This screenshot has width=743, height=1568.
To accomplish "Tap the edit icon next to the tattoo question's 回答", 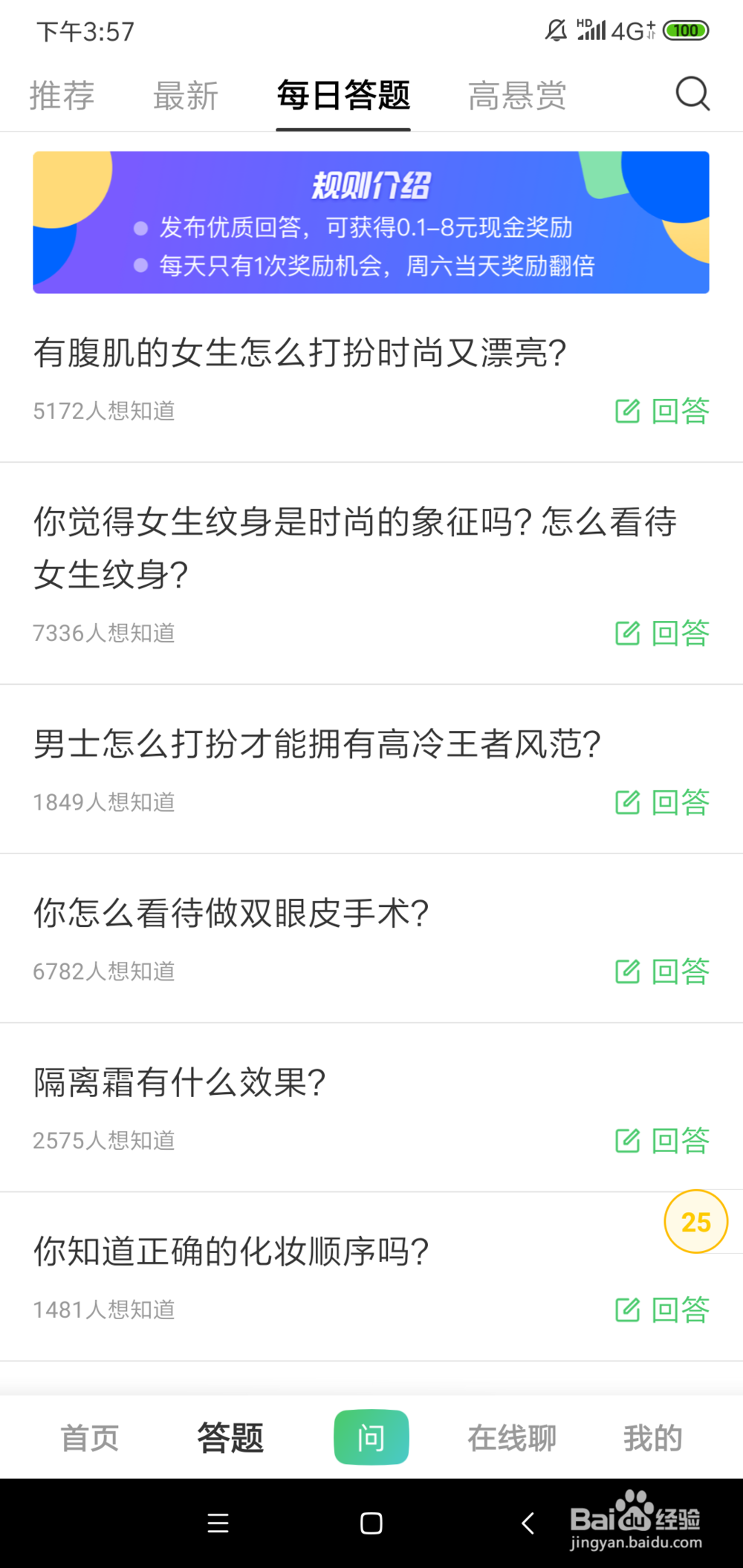I will pyautogui.click(x=628, y=634).
